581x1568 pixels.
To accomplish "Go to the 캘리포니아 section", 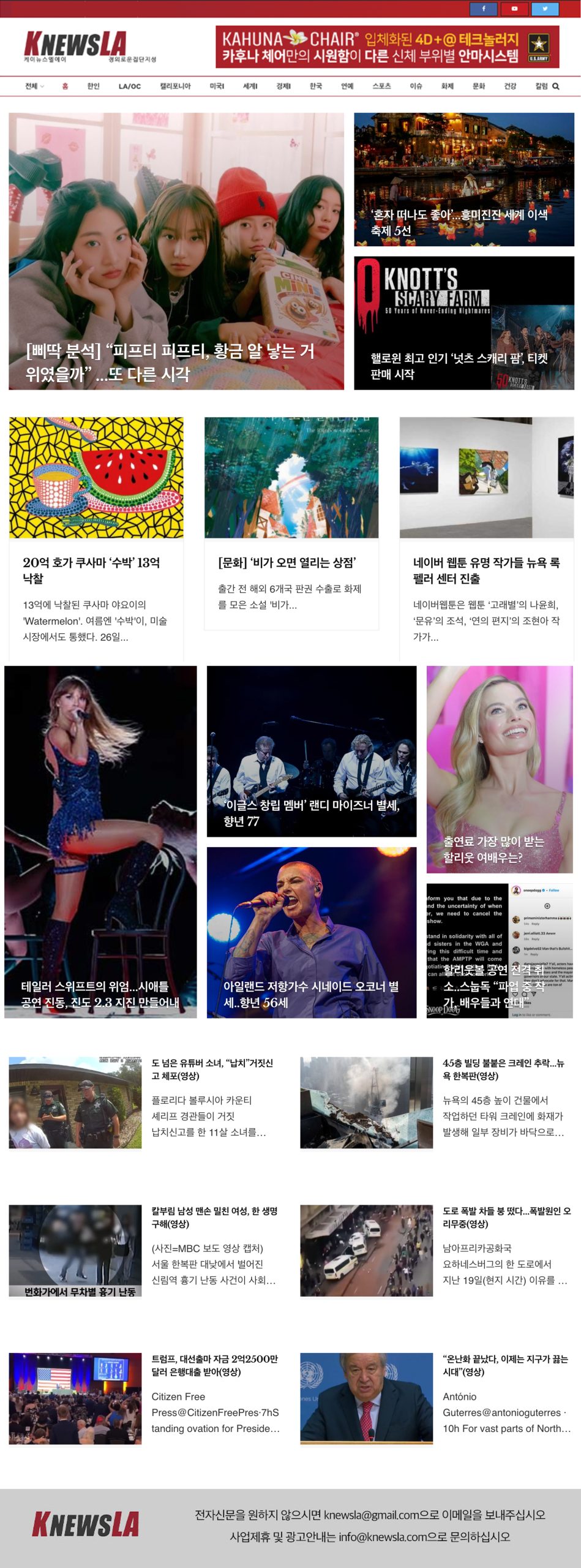I will tap(175, 86).
